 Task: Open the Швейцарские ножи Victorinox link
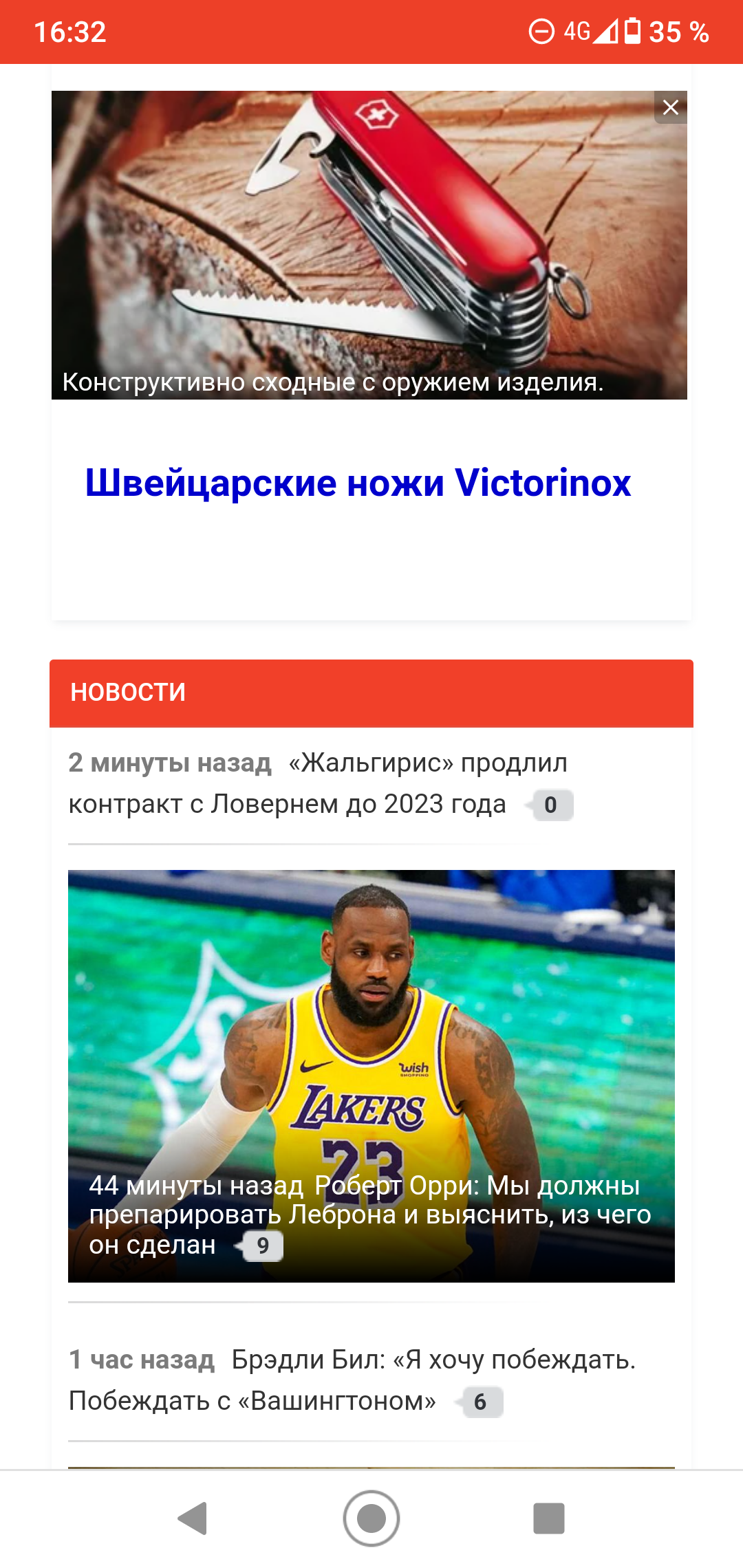358,483
